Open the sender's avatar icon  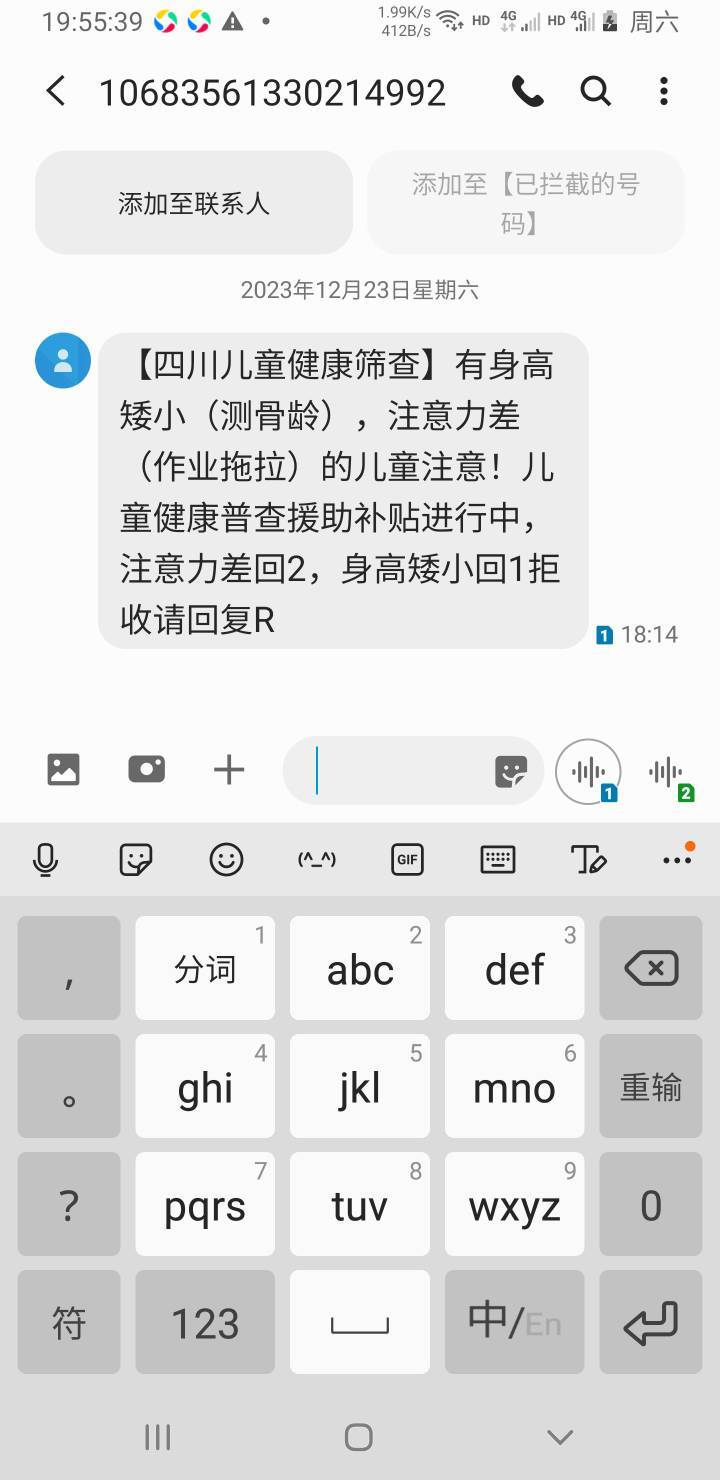(x=63, y=360)
